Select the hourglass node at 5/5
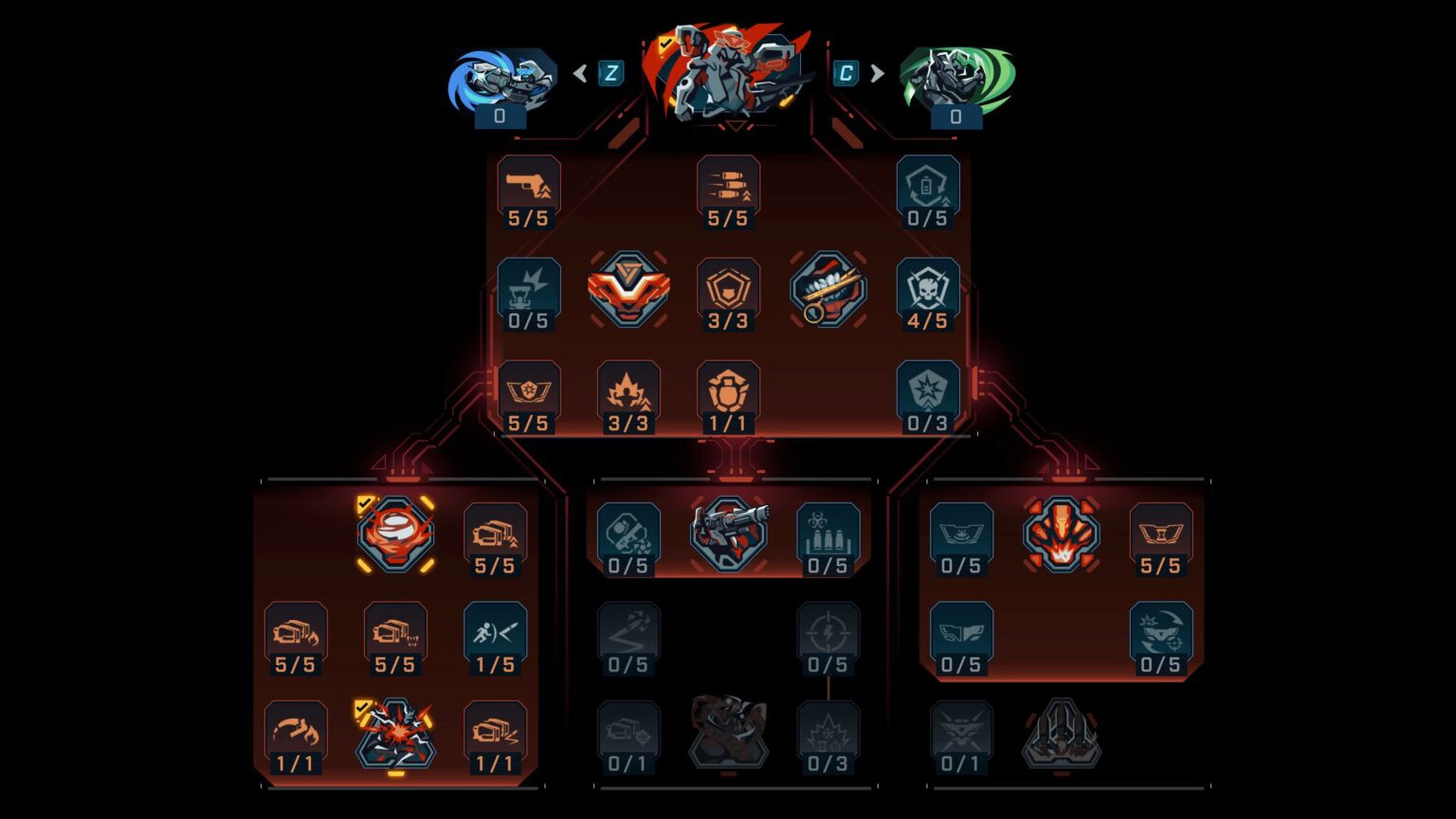The image size is (1456, 819). pos(1160,539)
